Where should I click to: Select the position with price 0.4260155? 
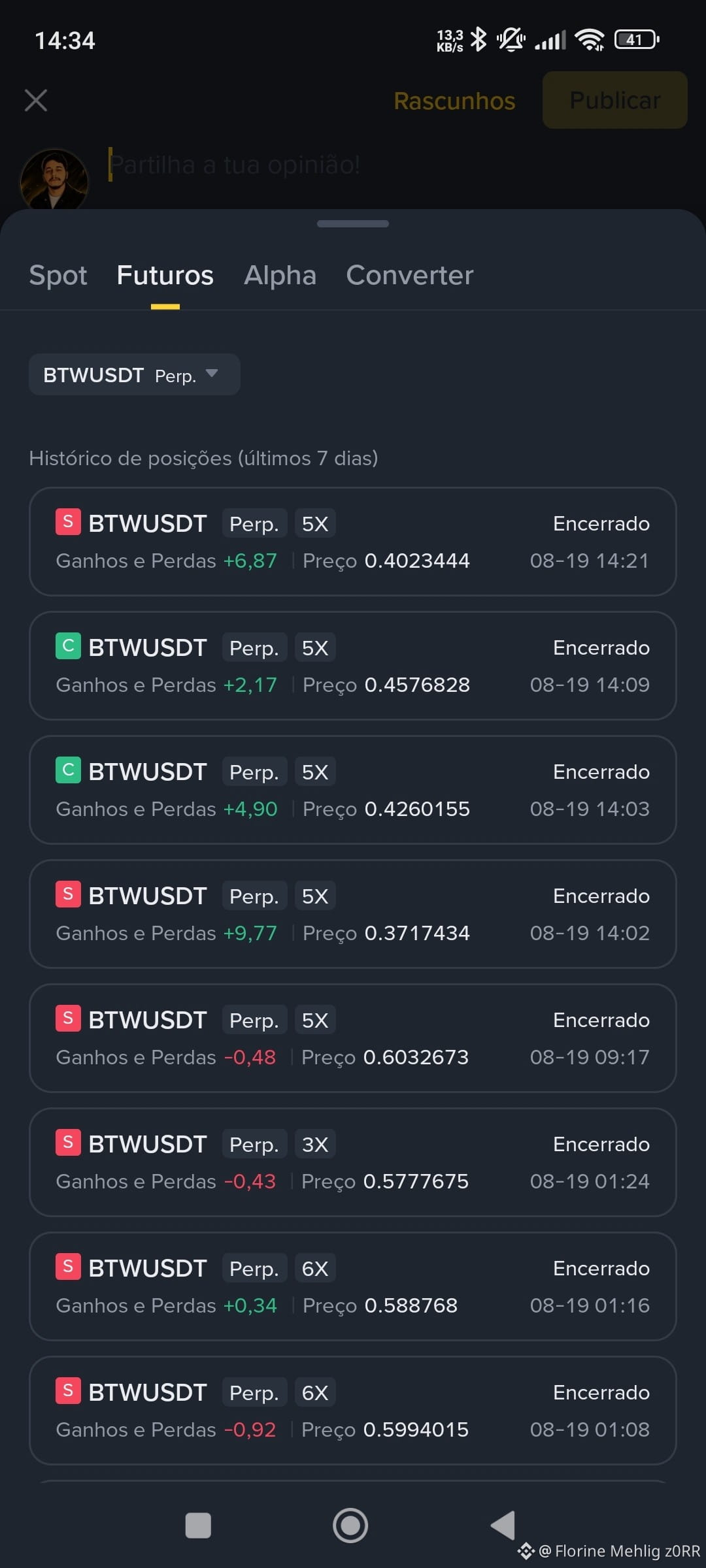(x=353, y=790)
